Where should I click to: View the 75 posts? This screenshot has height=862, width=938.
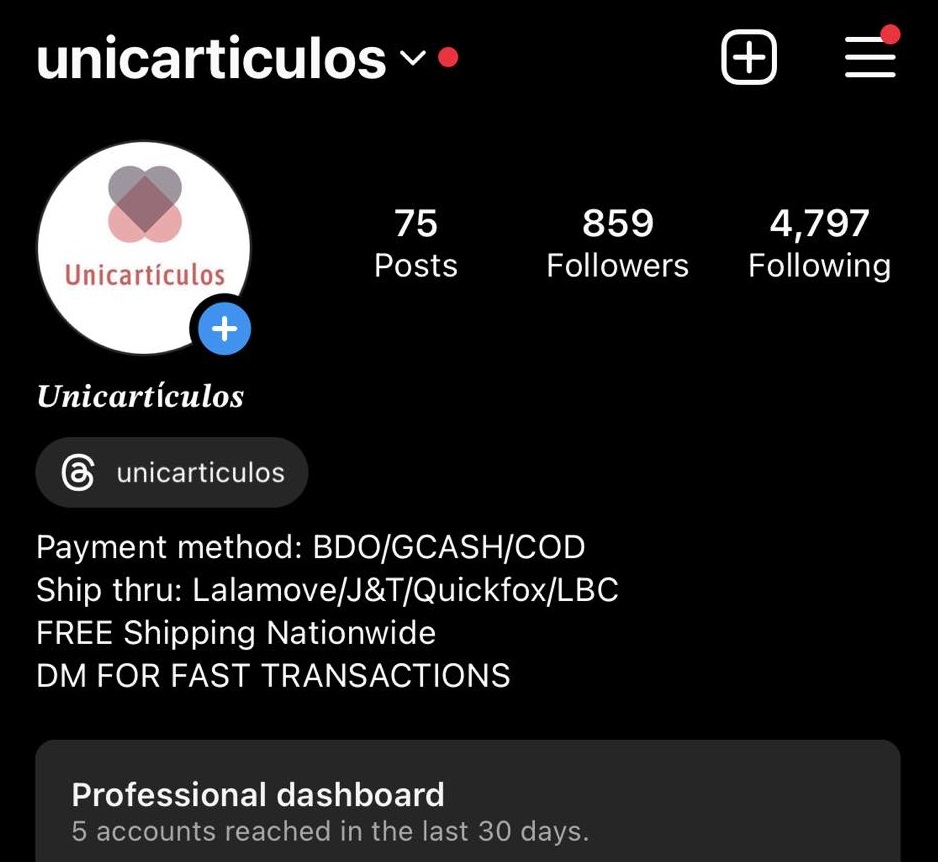coord(415,243)
